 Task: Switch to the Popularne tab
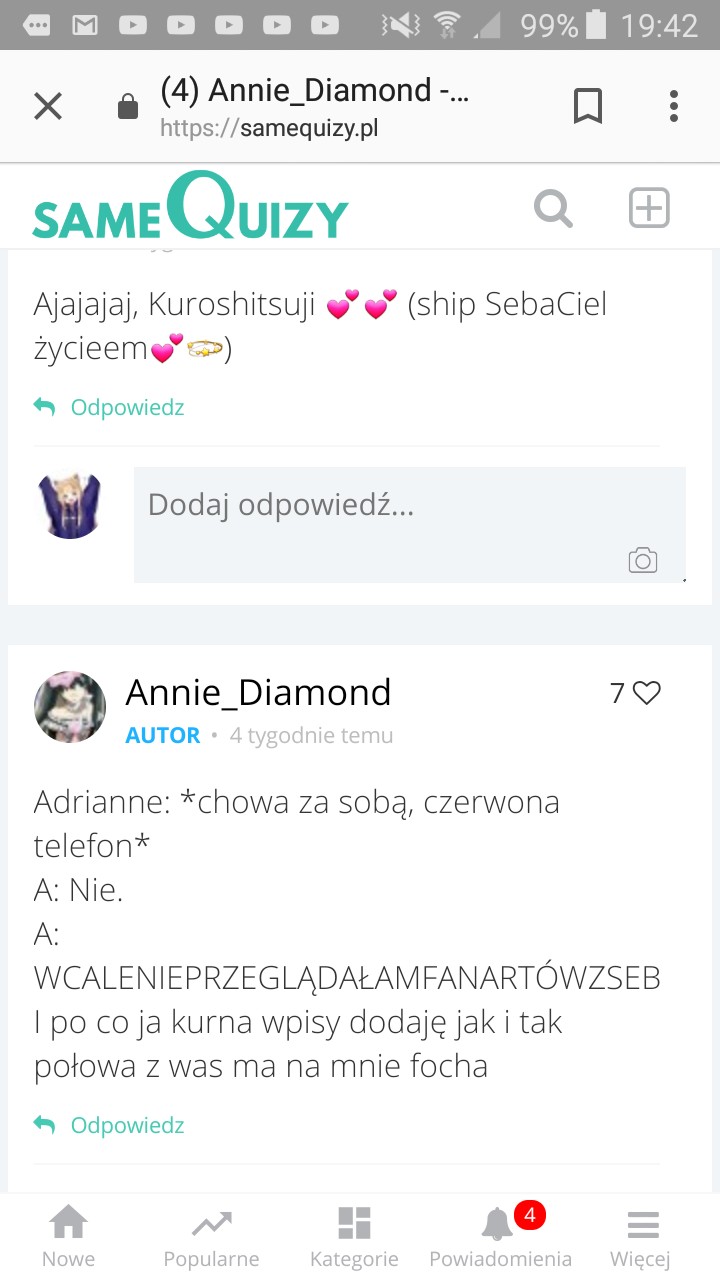tap(211, 1236)
